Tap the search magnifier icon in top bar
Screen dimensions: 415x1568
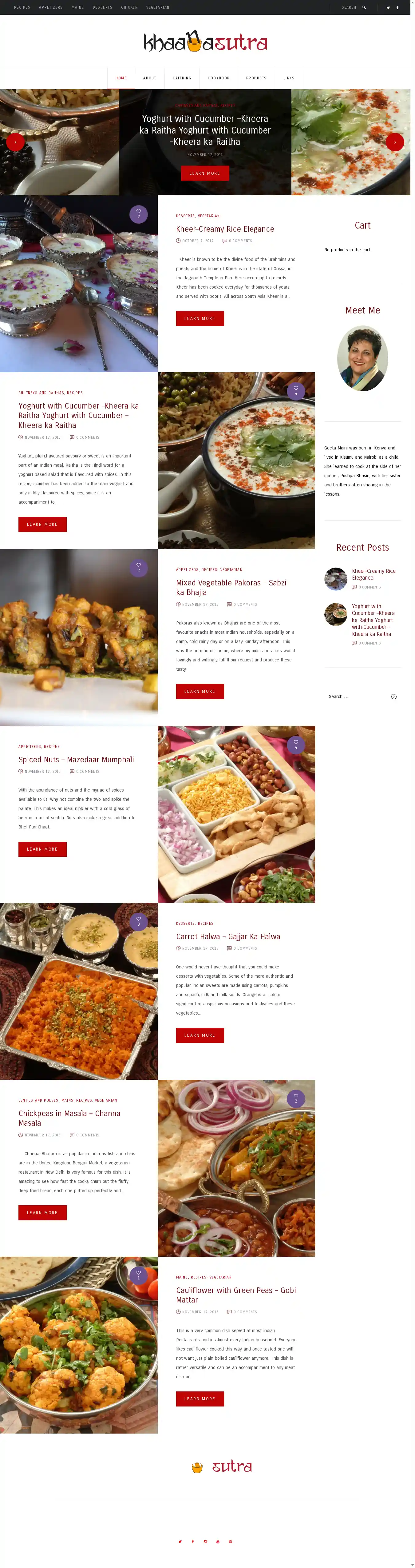pos(364,7)
